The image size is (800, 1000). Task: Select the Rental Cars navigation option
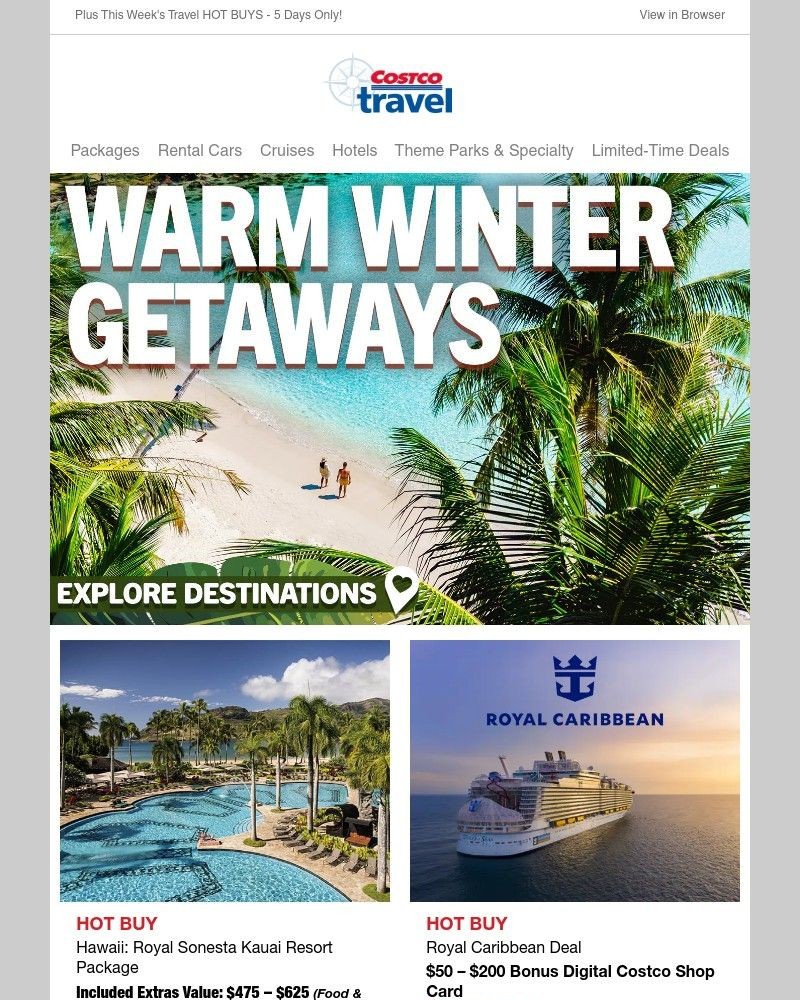199,151
